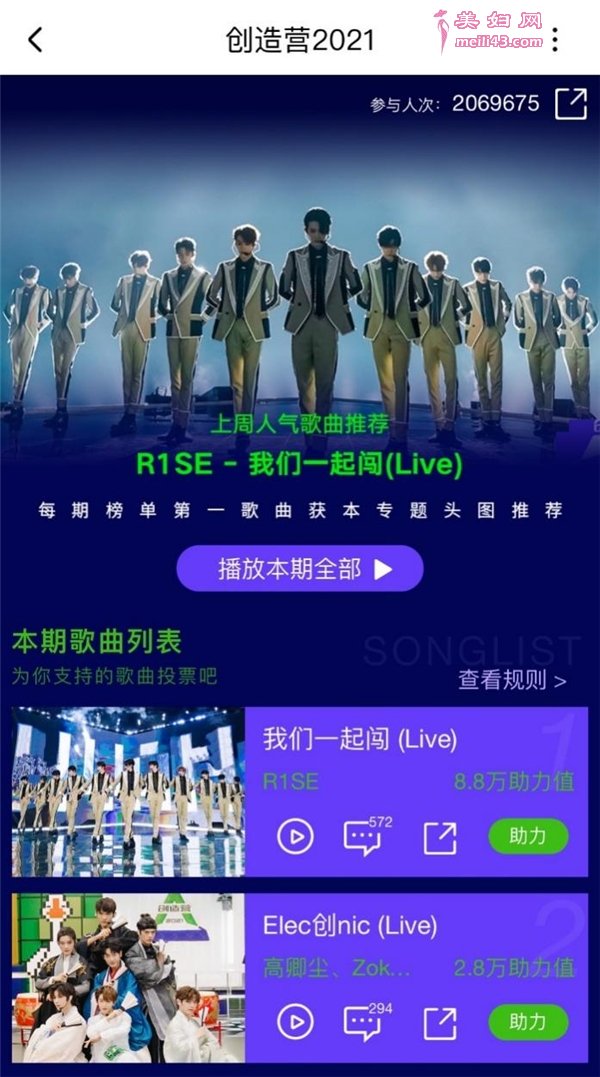Share the page via icon beside 参与人次
Image resolution: width=600 pixels, height=1077 pixels.
(571, 104)
